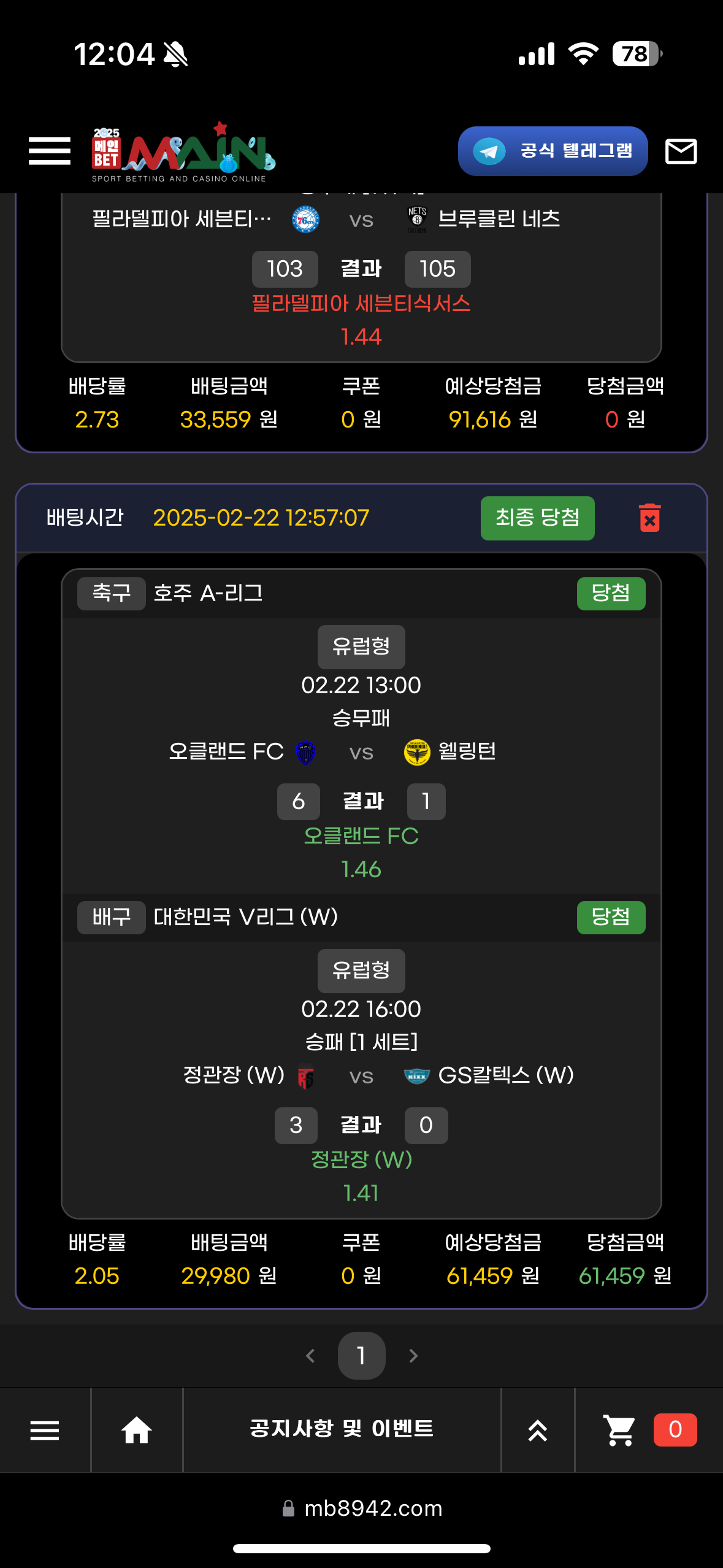Tap the MAIN BET logo

(183, 152)
